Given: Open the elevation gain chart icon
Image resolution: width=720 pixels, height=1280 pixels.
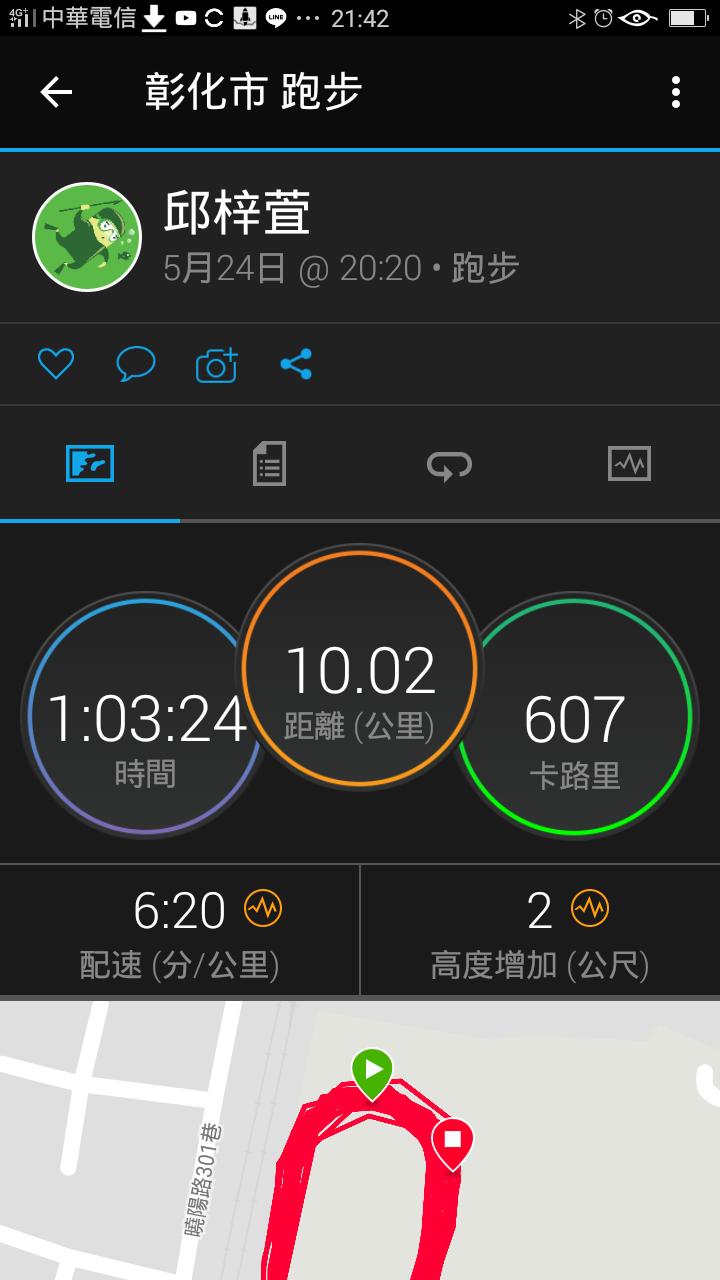Looking at the screenshot, I should [x=590, y=909].
